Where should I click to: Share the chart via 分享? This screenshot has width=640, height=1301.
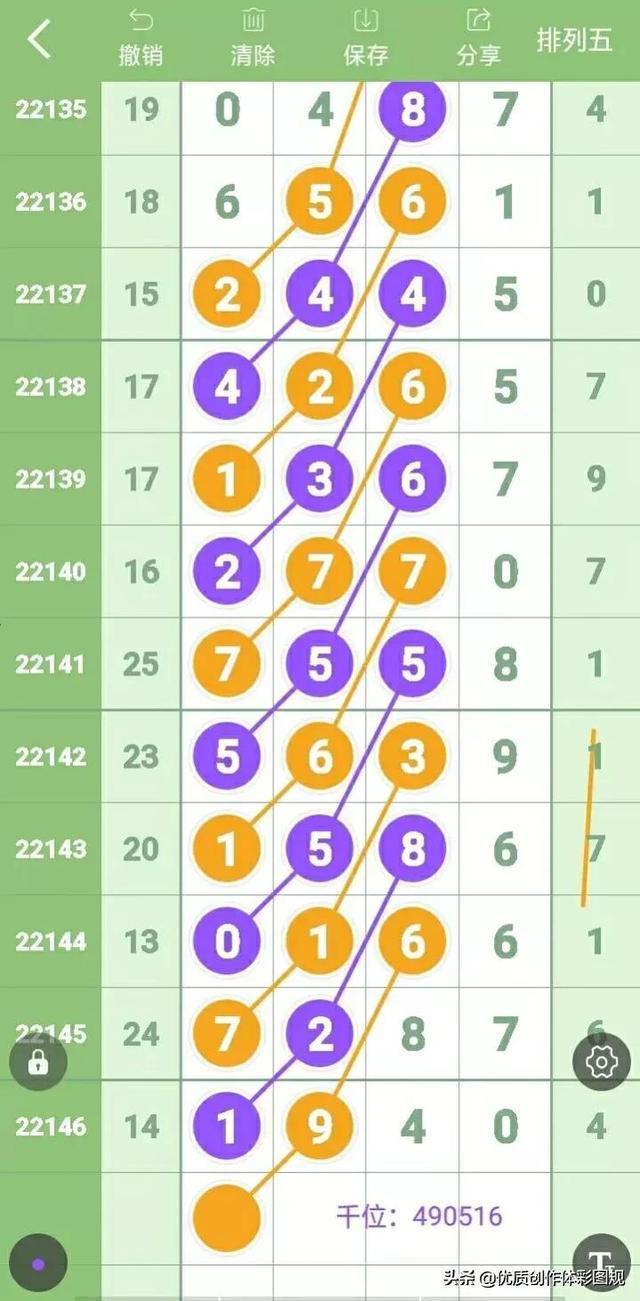point(478,38)
